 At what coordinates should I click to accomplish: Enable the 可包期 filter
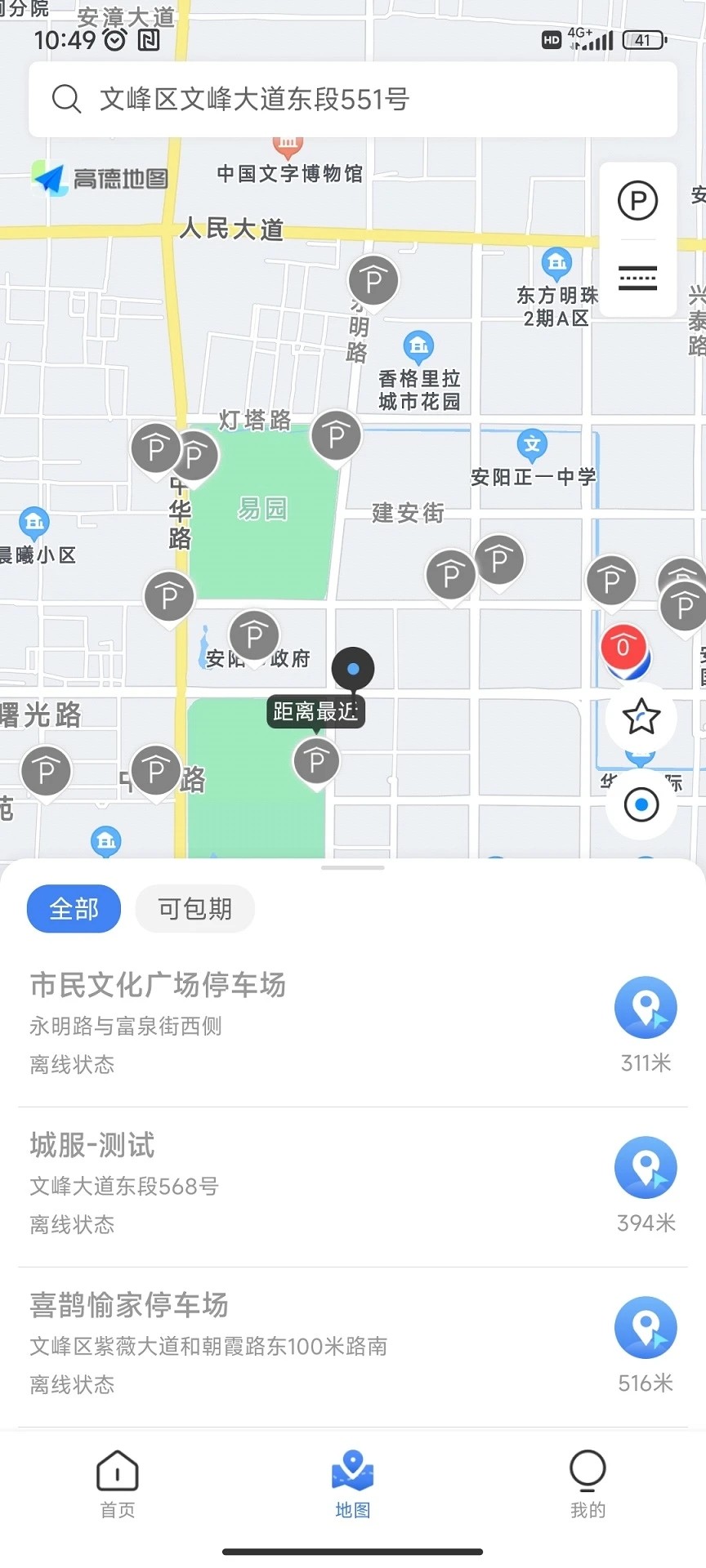tap(194, 908)
